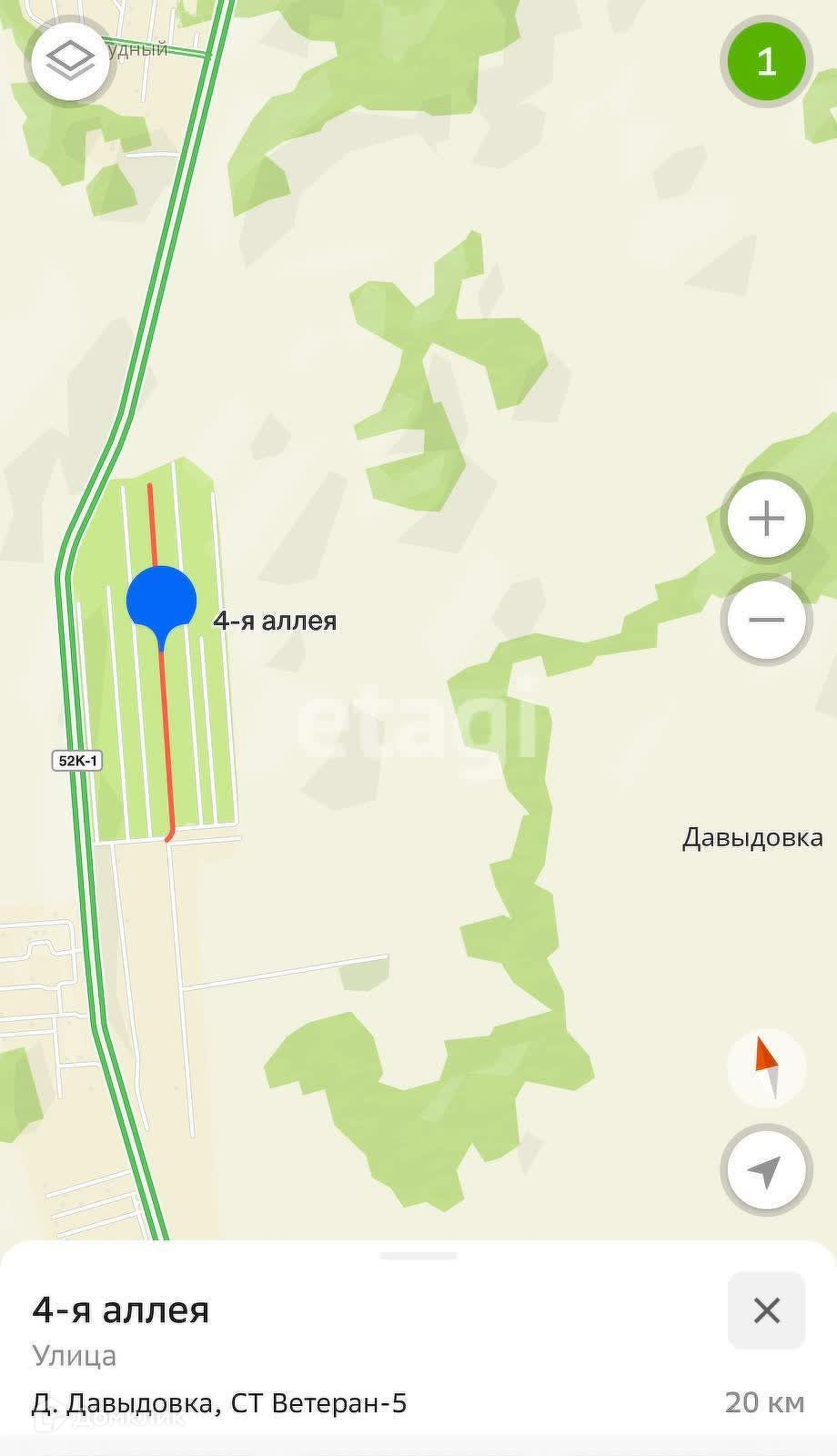Zoom out of the map
The width and height of the screenshot is (837, 1456).
click(766, 621)
